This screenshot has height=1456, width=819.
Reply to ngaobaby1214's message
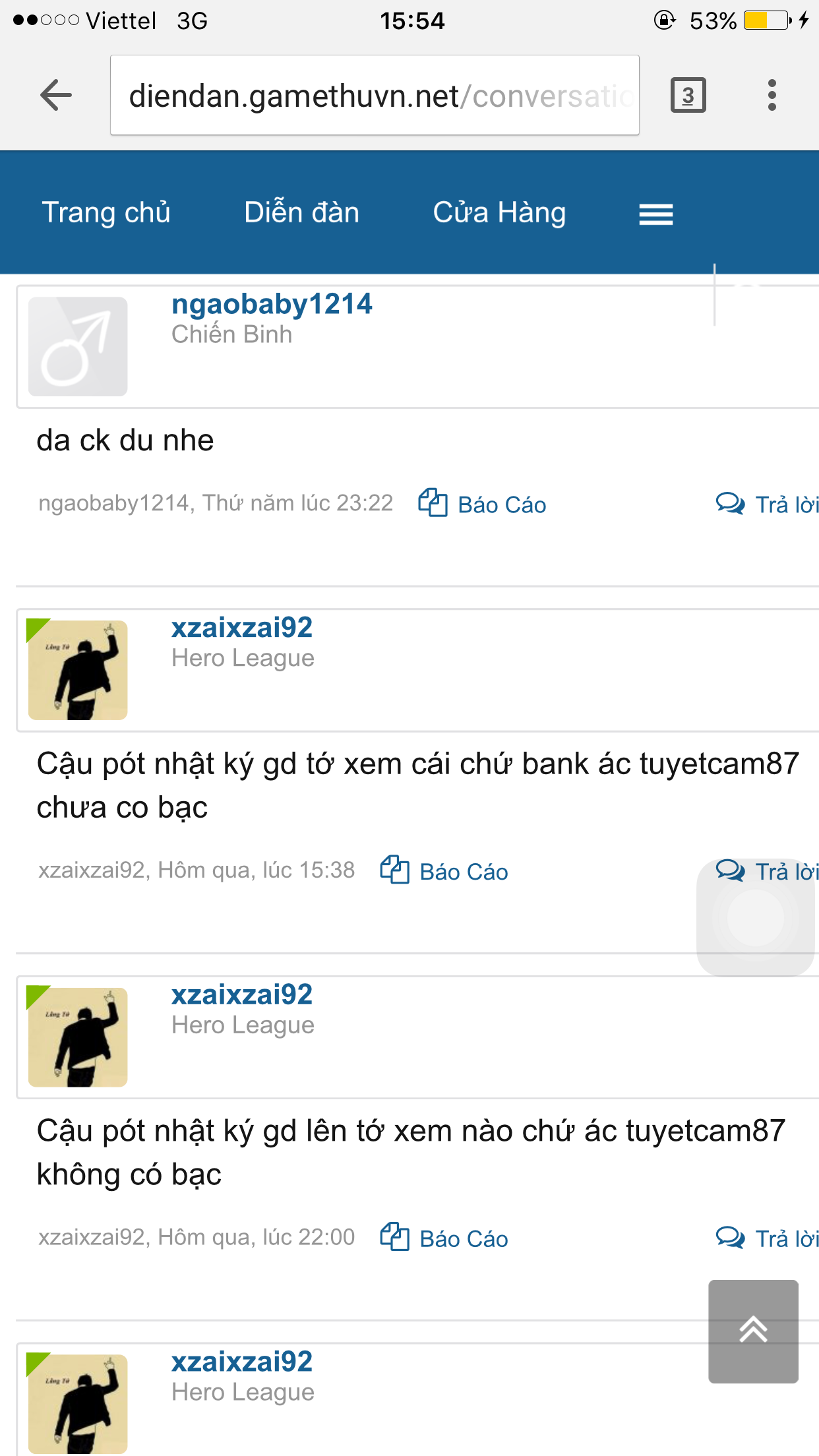768,504
